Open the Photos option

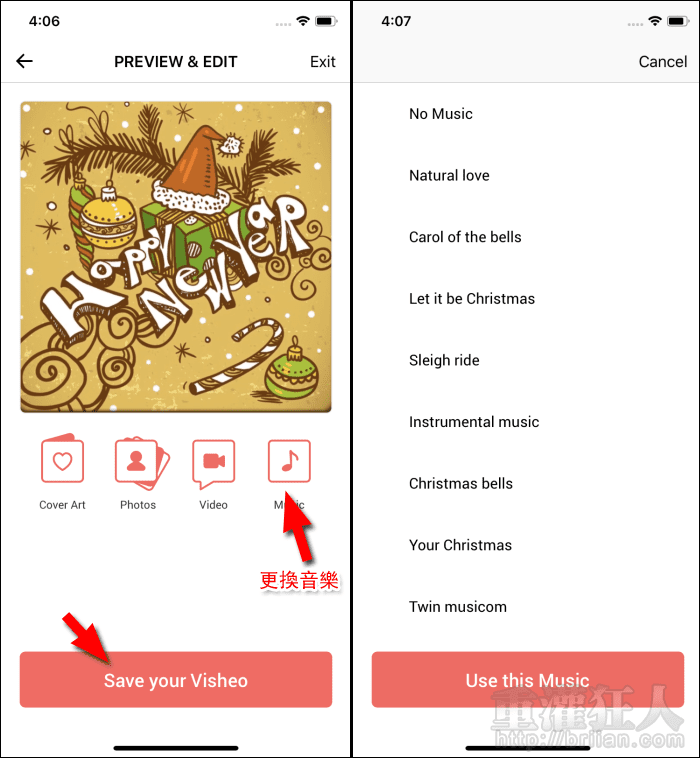click(x=138, y=461)
